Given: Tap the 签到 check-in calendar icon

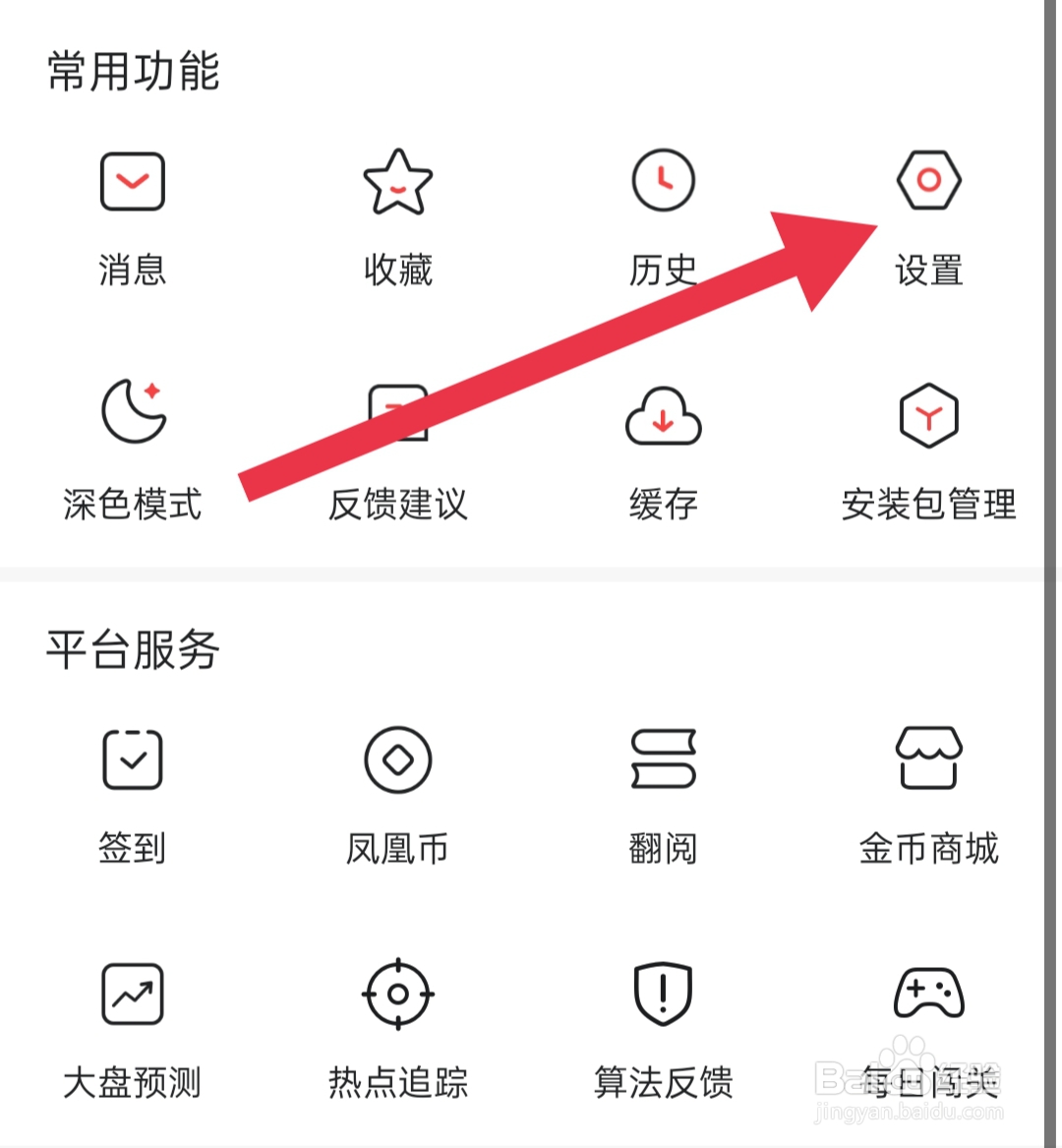Looking at the screenshot, I should [x=132, y=758].
